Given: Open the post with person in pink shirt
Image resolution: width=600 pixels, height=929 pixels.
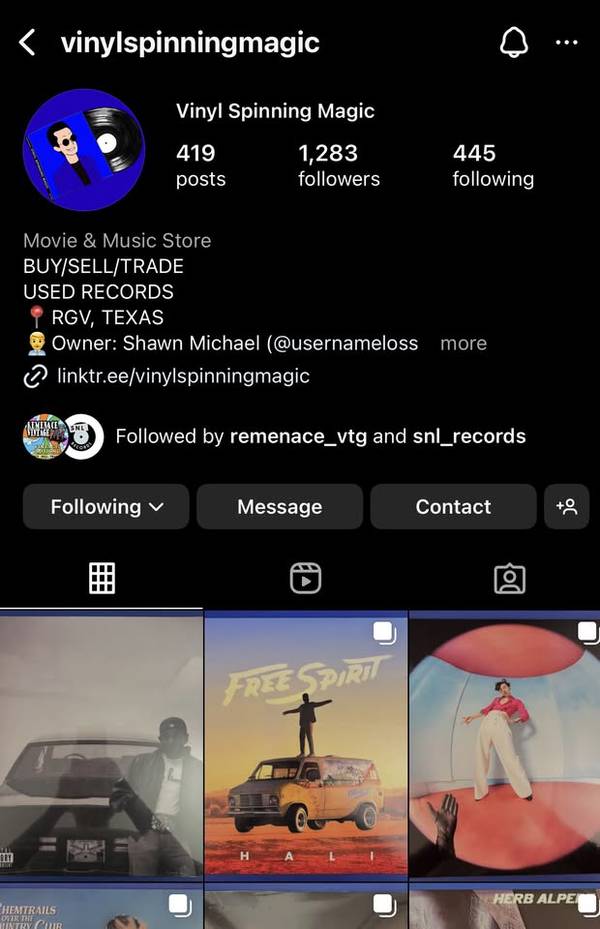Looking at the screenshot, I should [x=504, y=745].
